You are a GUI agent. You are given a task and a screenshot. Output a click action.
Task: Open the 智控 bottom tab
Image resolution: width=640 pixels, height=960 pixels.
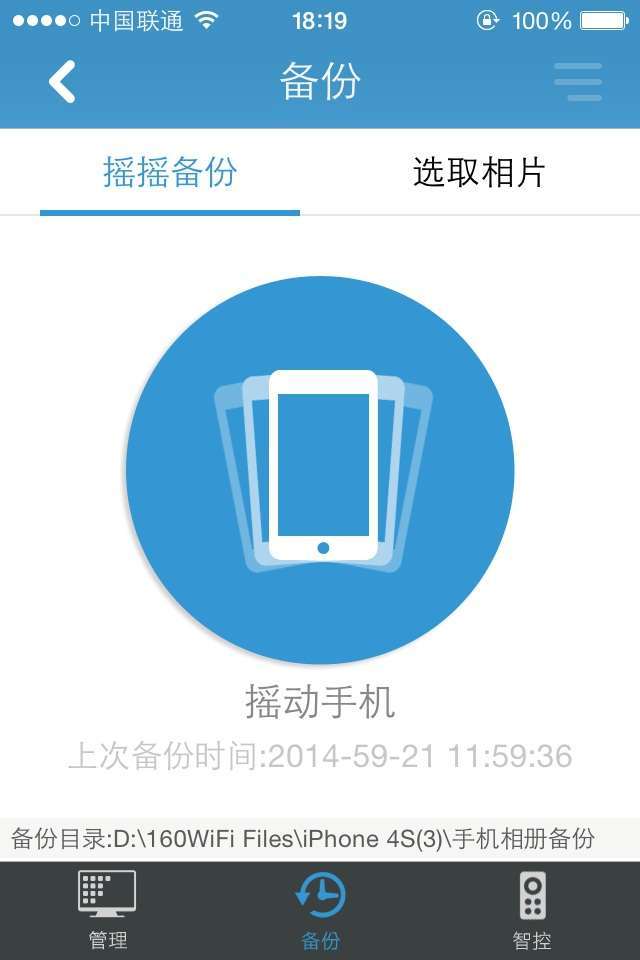point(532,909)
